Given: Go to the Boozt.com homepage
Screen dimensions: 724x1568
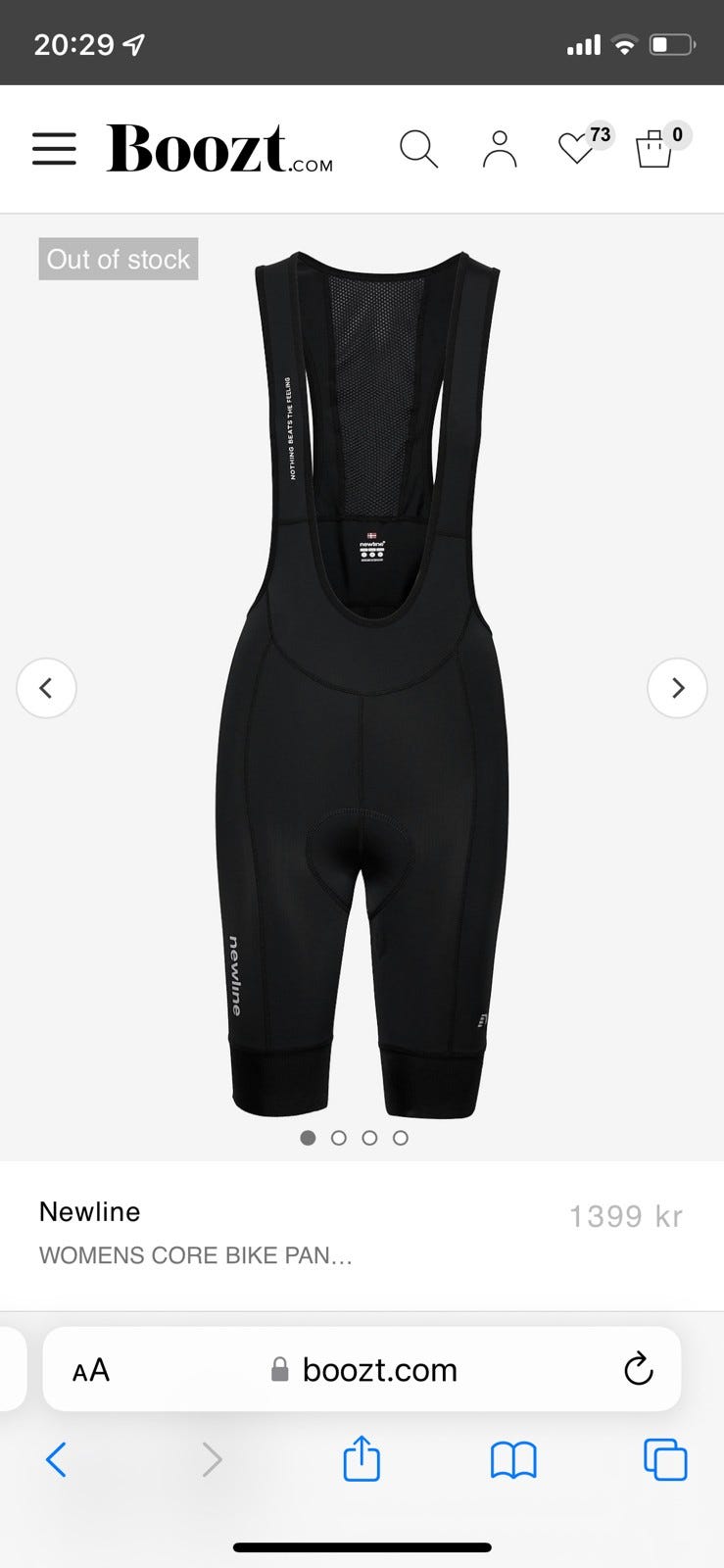Looking at the screenshot, I should pos(219,149).
